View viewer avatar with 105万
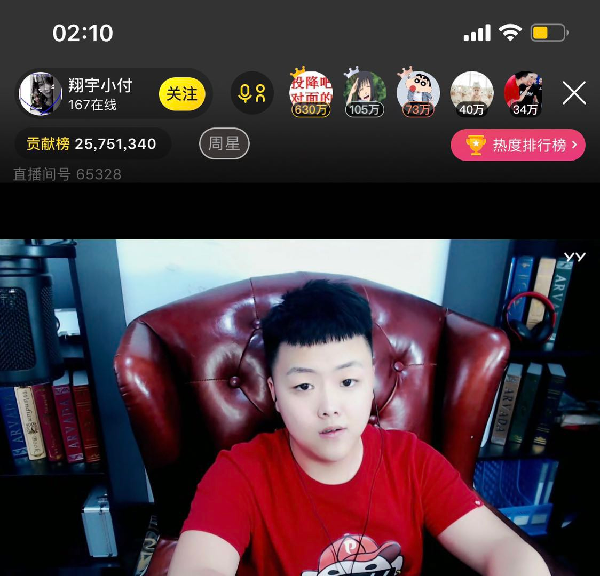The width and height of the screenshot is (600, 576). point(364,92)
